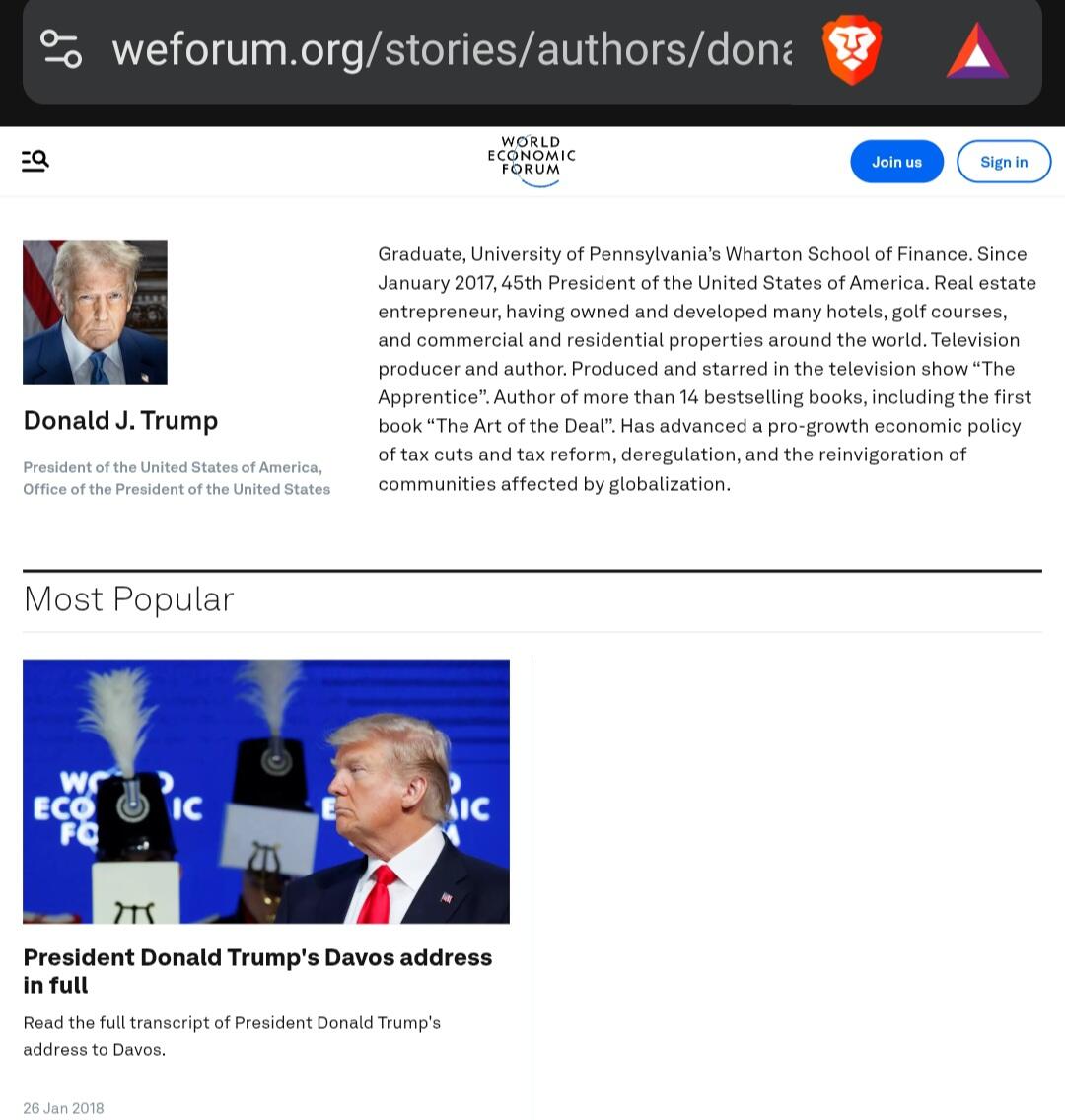The image size is (1065, 1120).
Task: Tap the Join us button
Action: coord(896,162)
